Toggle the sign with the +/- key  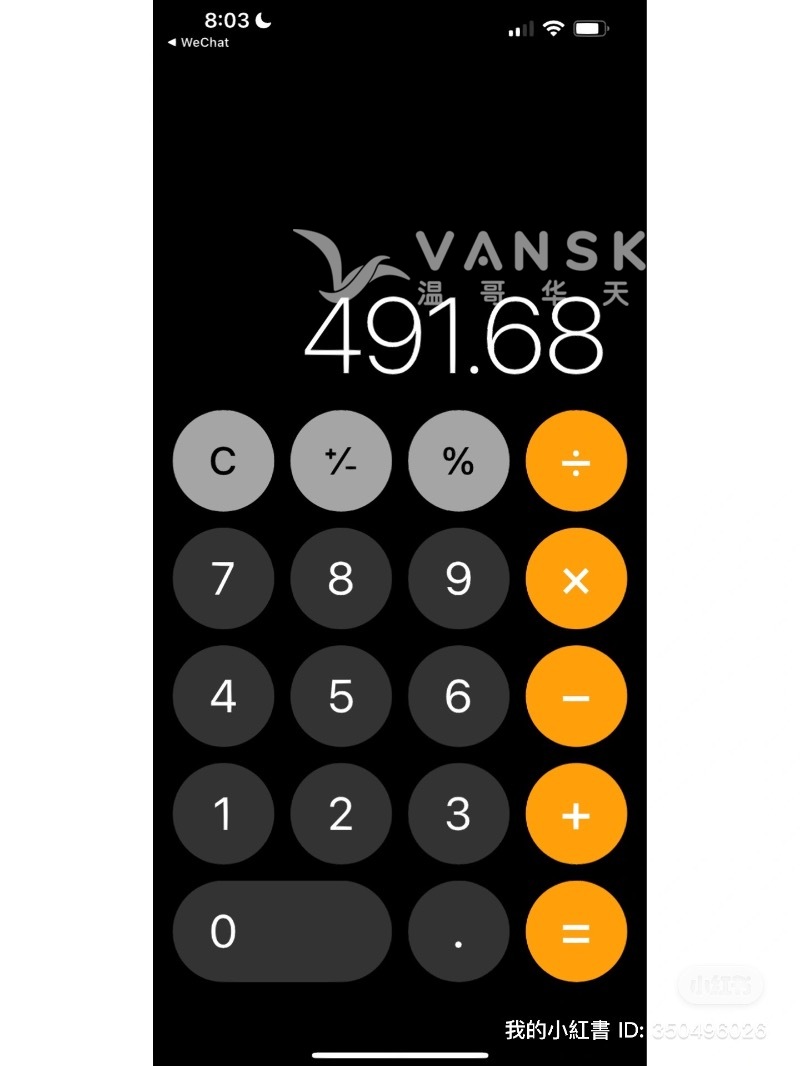341,461
